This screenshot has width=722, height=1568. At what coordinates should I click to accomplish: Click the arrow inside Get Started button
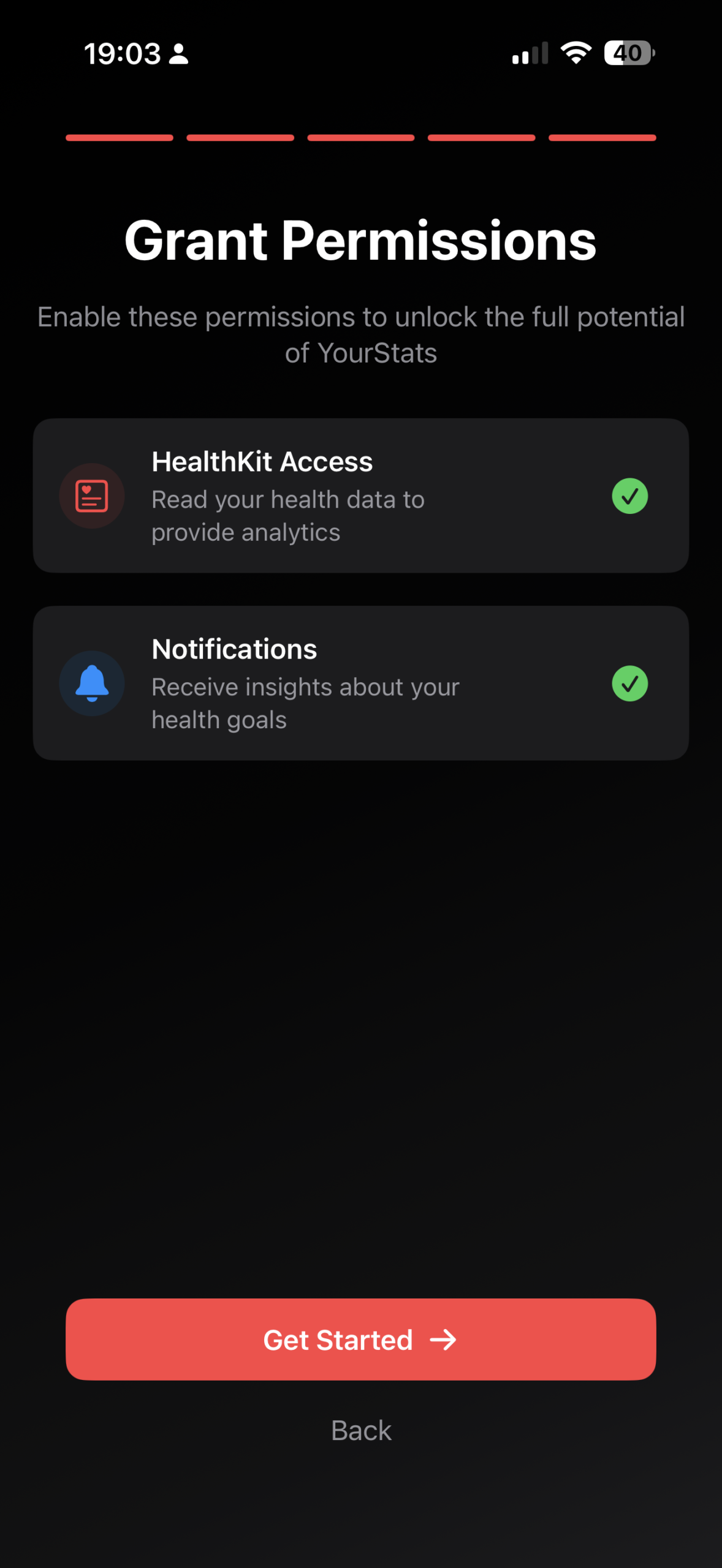coord(444,1339)
